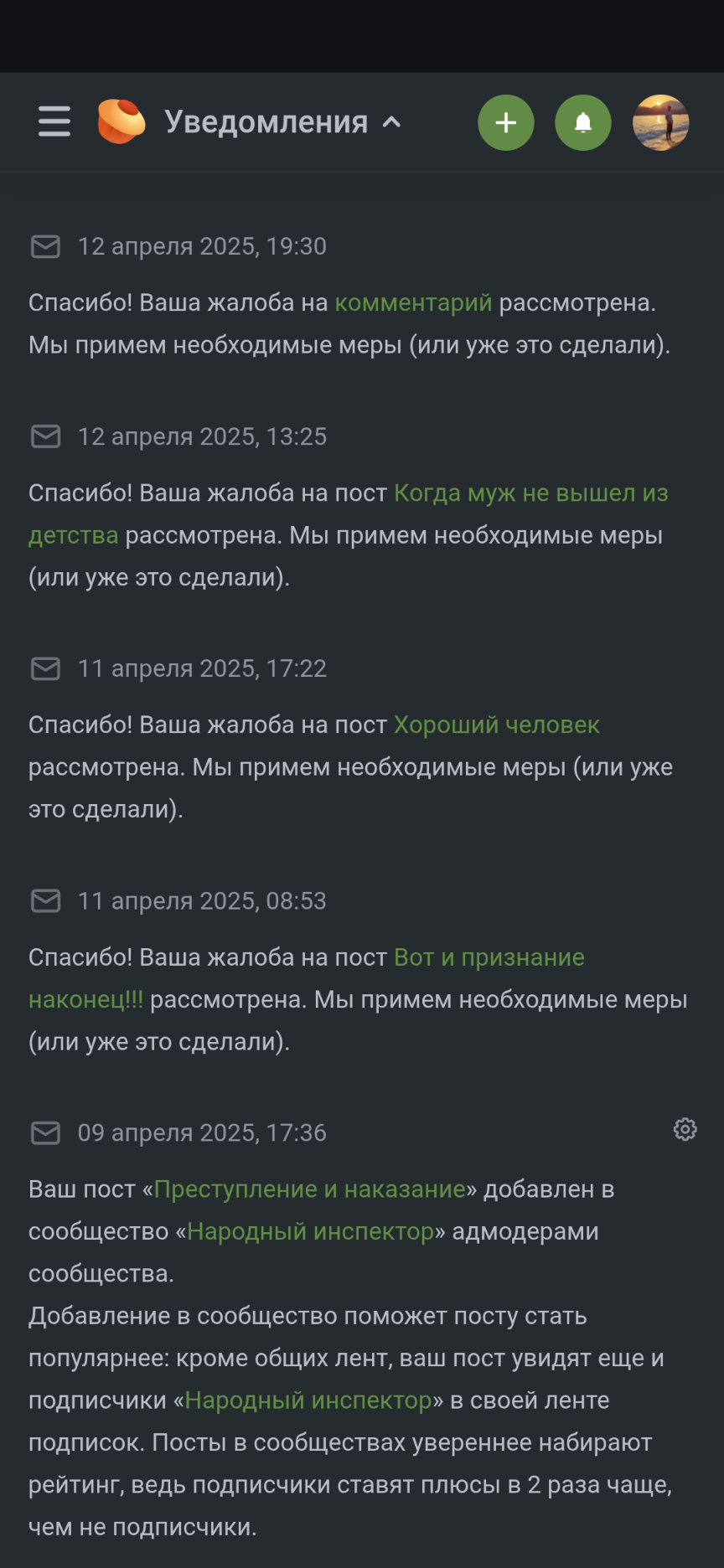Open Народный инспектор community after добавлен в сообщество
724x1568 pixels.
tap(310, 1231)
